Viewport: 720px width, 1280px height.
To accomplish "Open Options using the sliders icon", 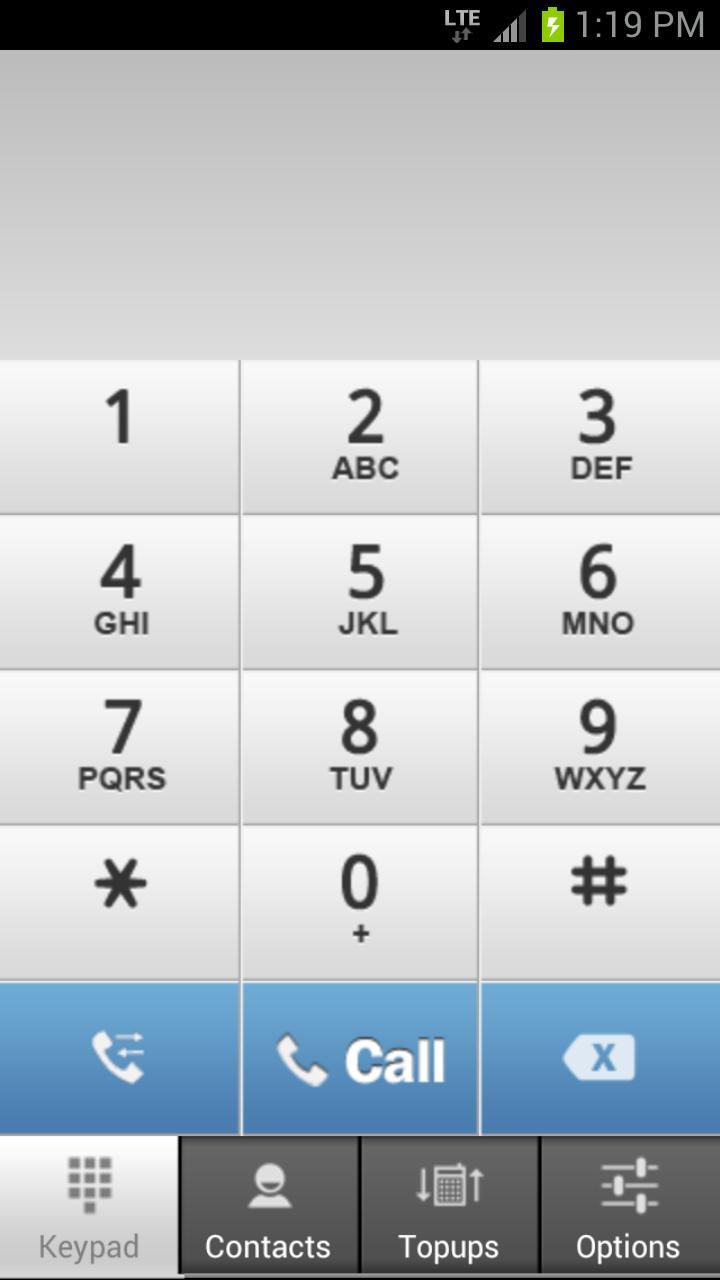I will pos(627,1185).
